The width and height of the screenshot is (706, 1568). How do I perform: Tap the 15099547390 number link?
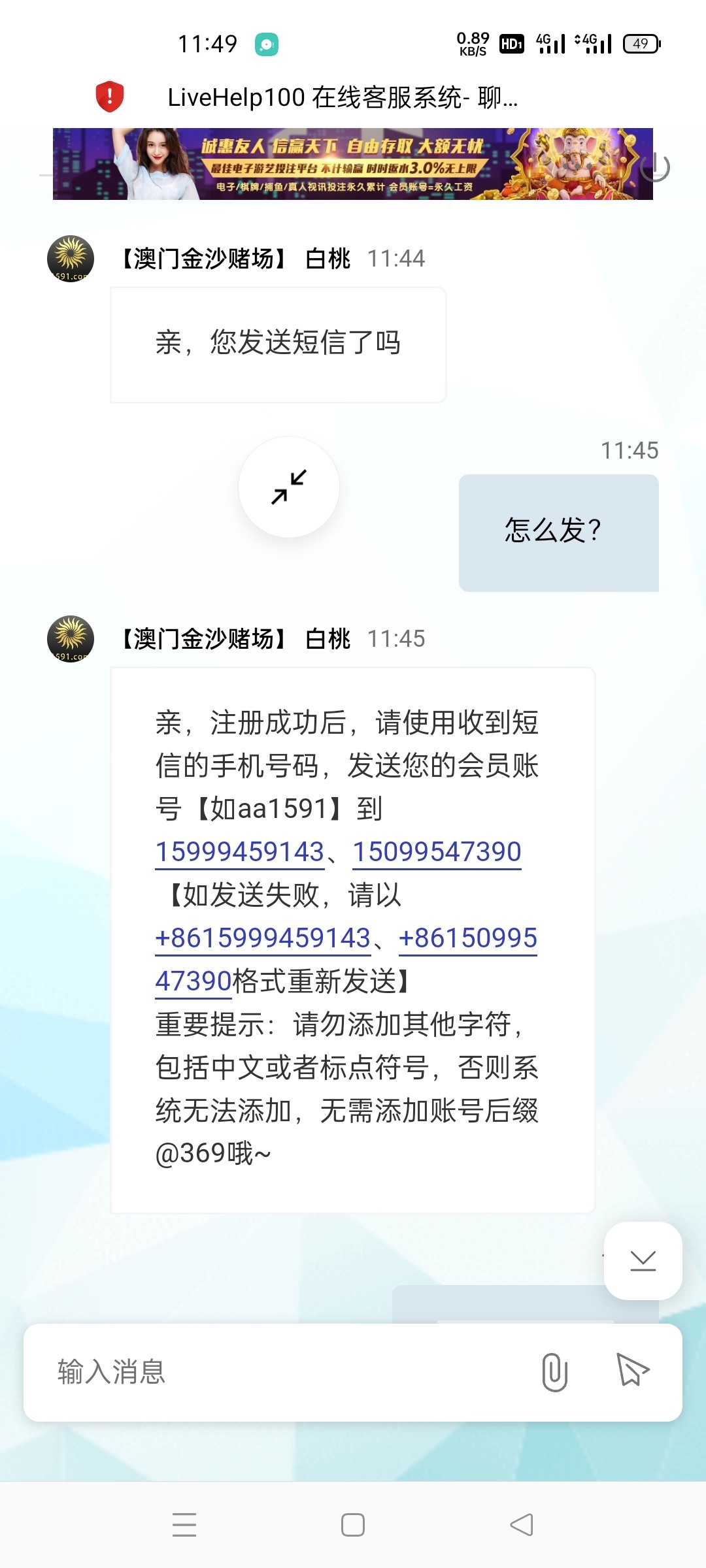click(437, 851)
